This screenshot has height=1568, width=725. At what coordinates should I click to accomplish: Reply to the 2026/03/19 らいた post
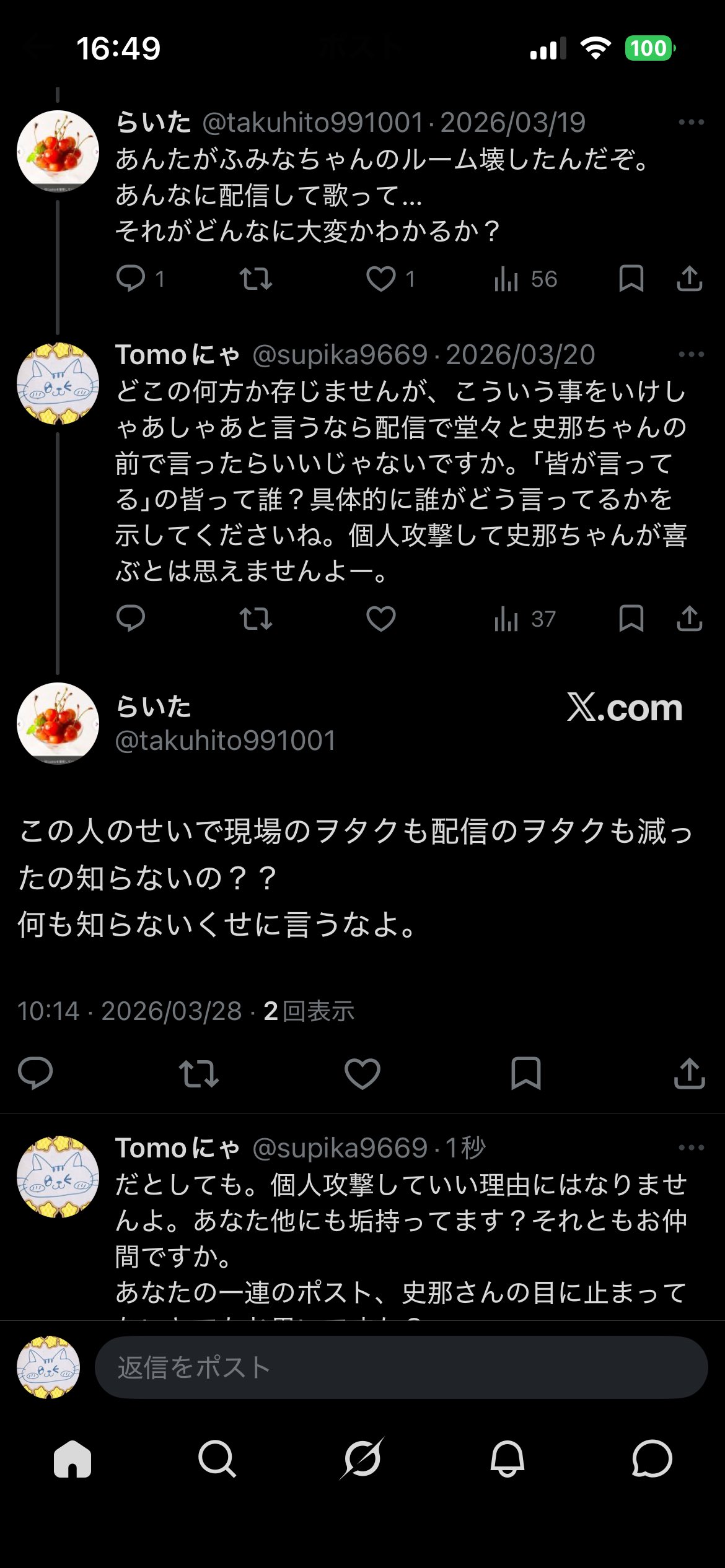tap(131, 279)
